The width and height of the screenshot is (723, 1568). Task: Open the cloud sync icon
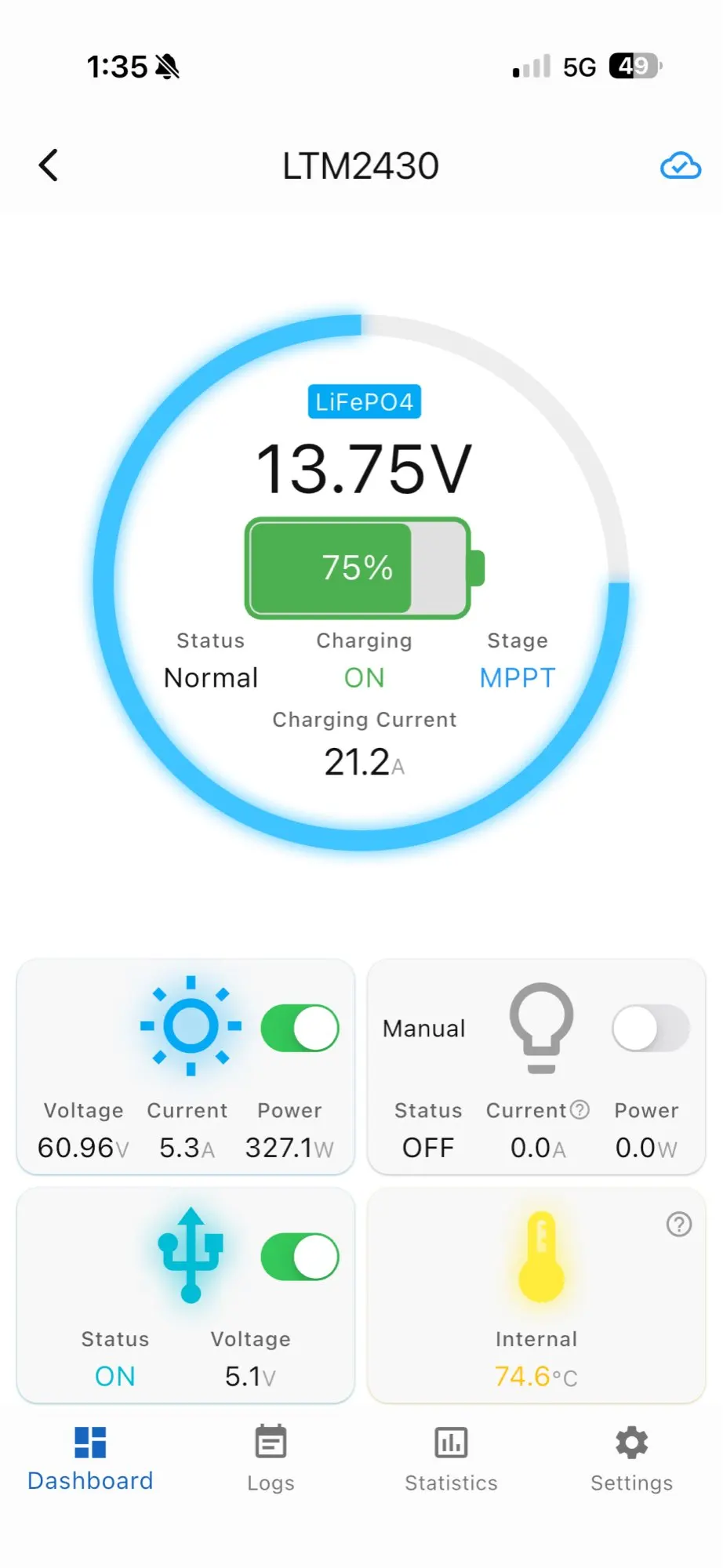point(680,165)
